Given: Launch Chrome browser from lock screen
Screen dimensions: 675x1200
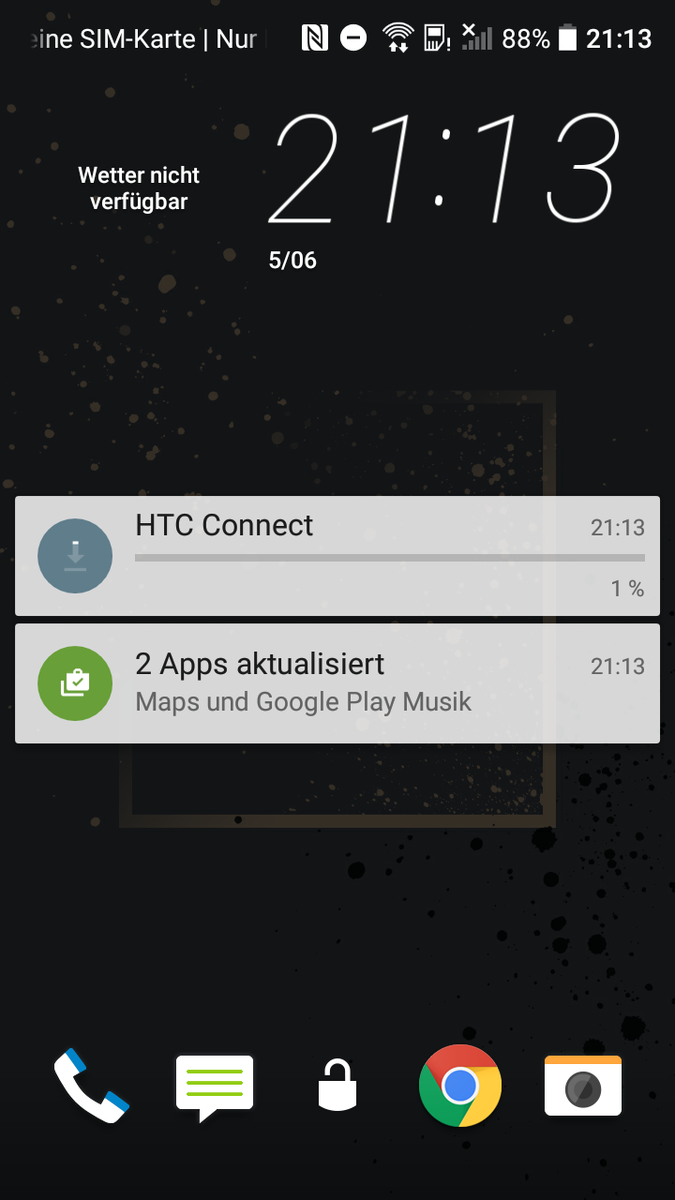Looking at the screenshot, I should (x=460, y=1086).
